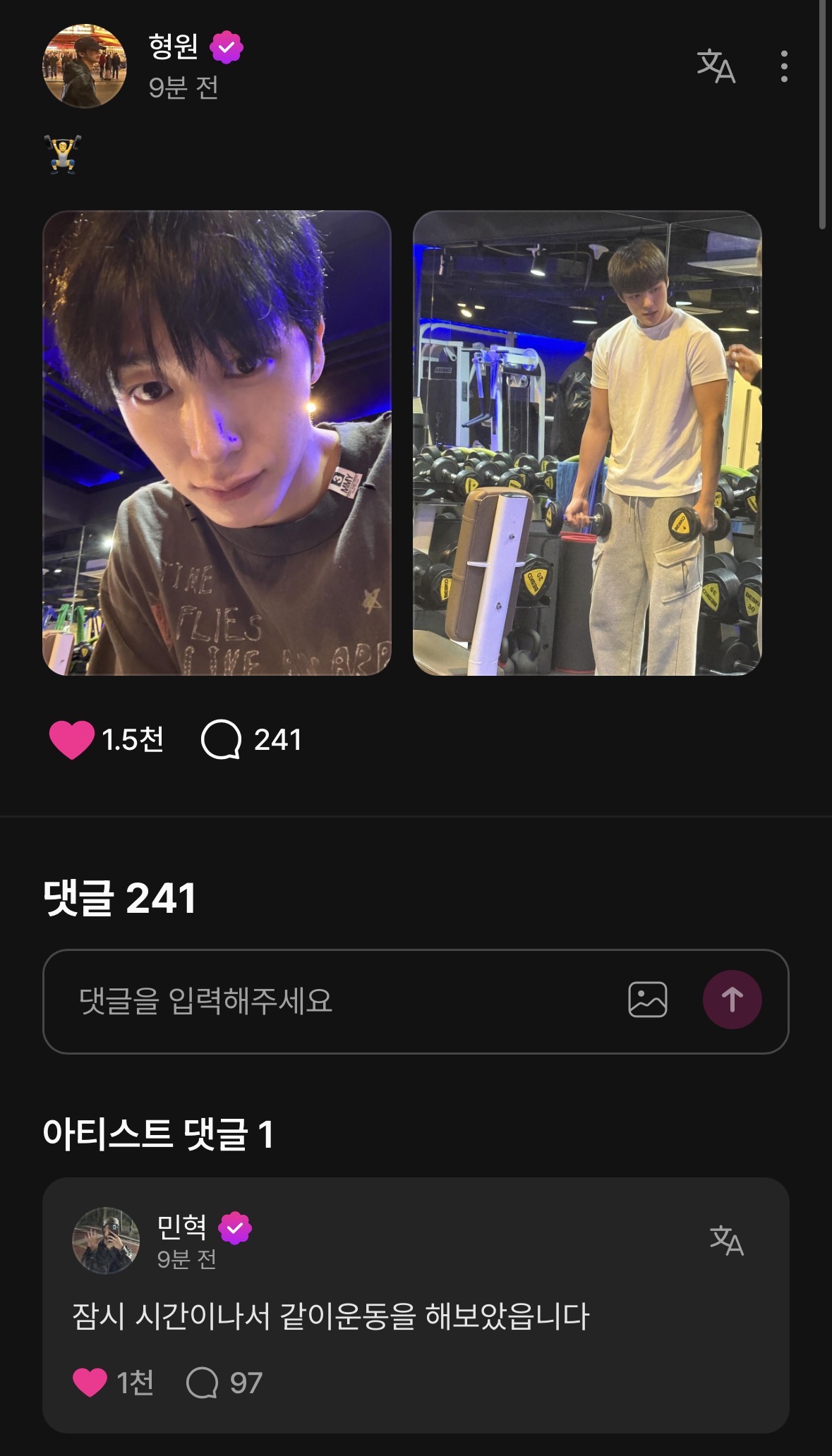Open the post overflow menu
This screenshot has width=832, height=1456.
784,66
